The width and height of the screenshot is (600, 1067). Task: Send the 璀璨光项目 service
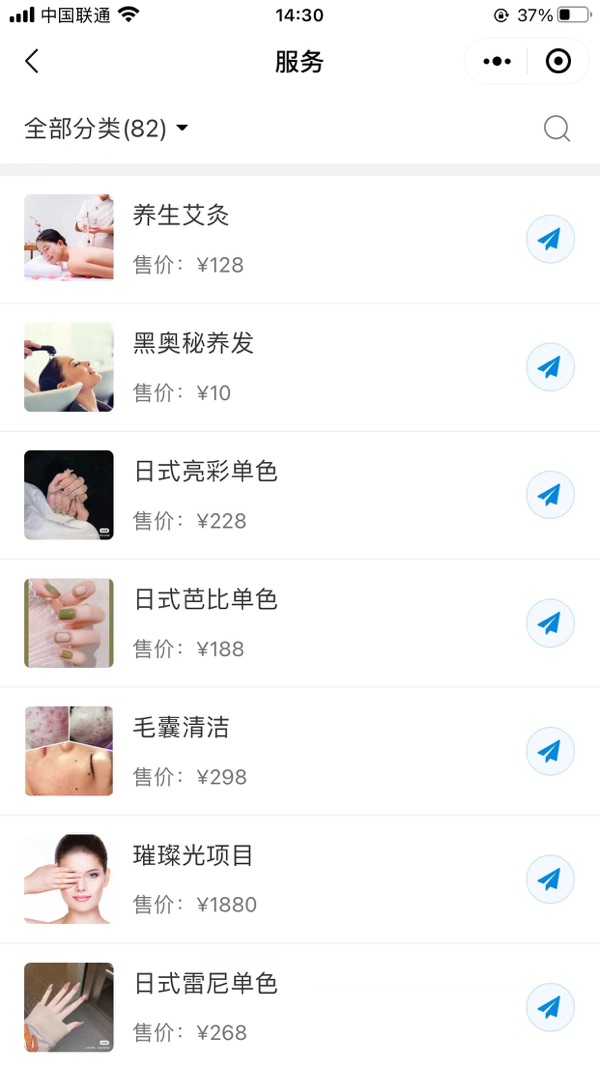550,879
